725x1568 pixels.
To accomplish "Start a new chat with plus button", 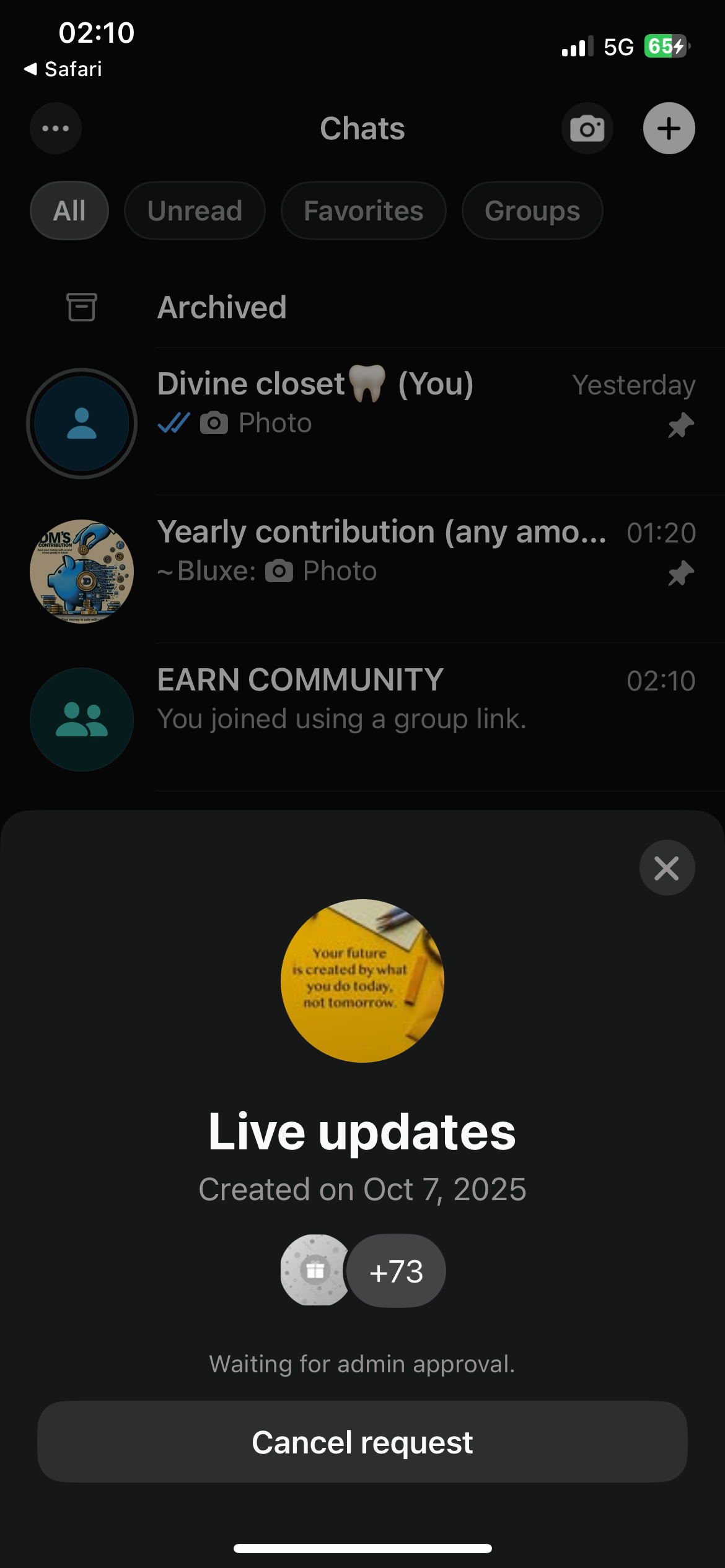I will (x=669, y=129).
